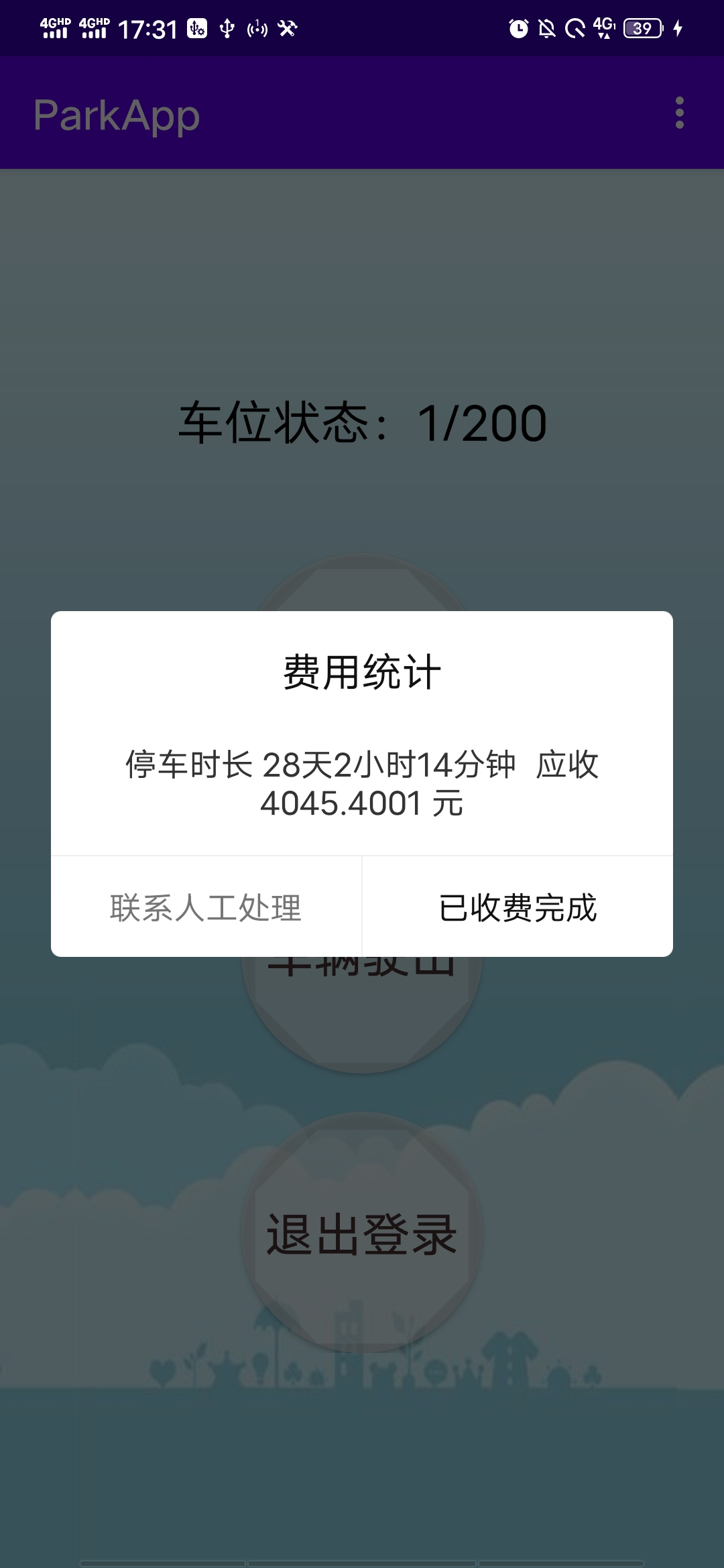Viewport: 724px width, 1568px height.
Task: Open the ParkApp overflow menu
Action: [679, 113]
